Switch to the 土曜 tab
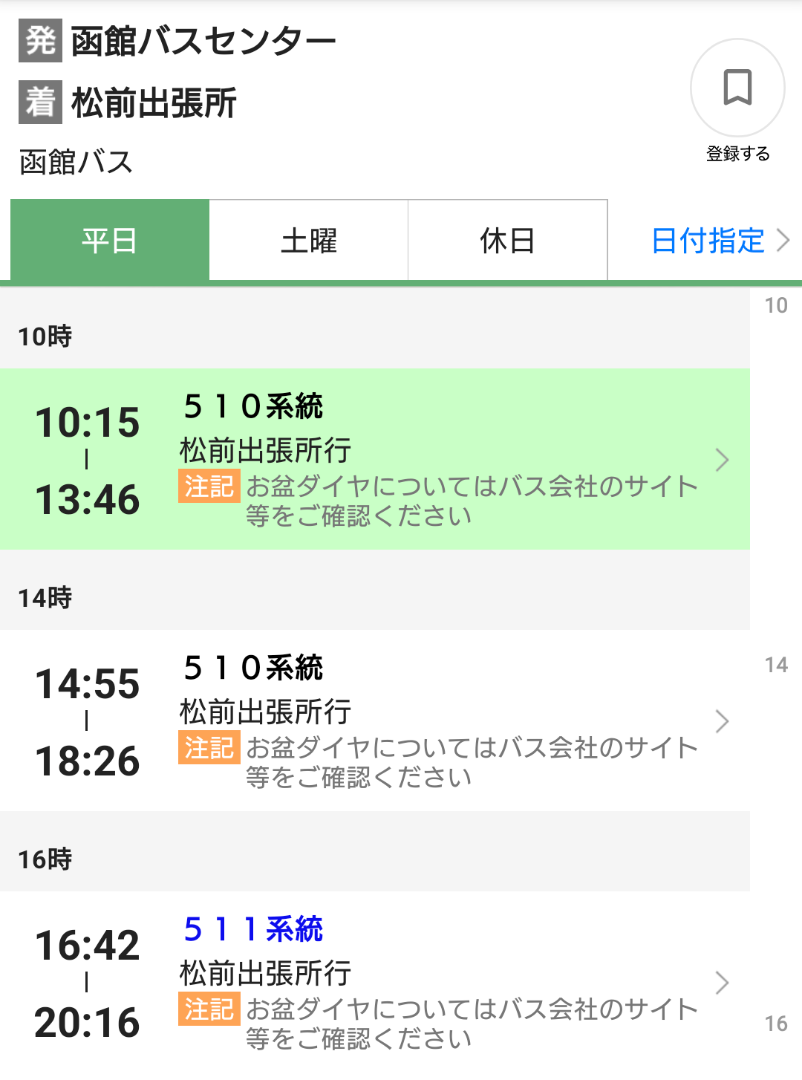802x1080 pixels. (x=308, y=241)
